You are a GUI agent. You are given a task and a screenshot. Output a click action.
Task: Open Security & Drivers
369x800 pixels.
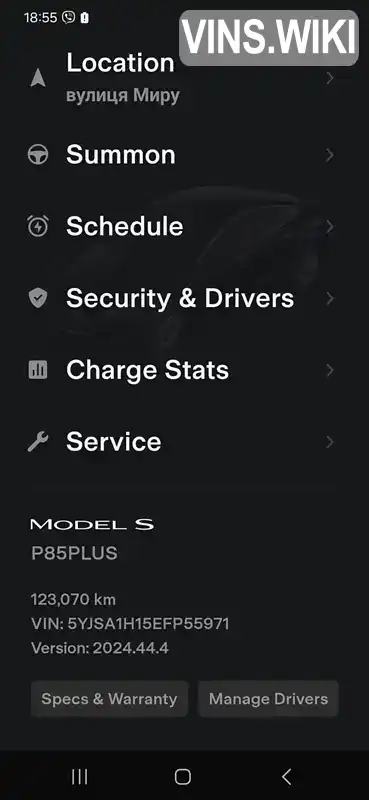point(184,298)
